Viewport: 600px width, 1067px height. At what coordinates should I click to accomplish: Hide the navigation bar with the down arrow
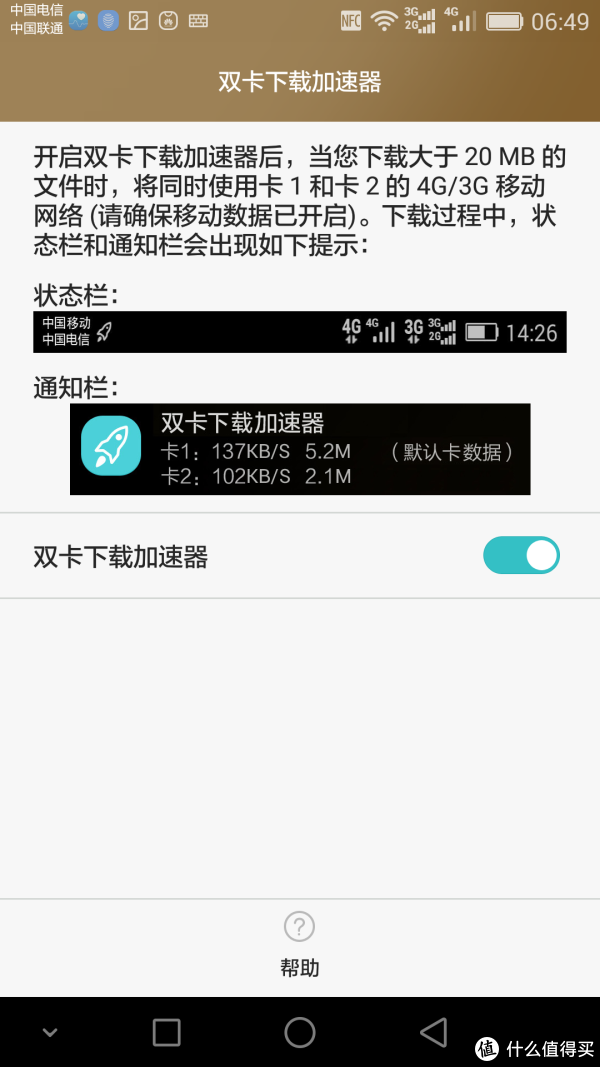pos(49,1032)
